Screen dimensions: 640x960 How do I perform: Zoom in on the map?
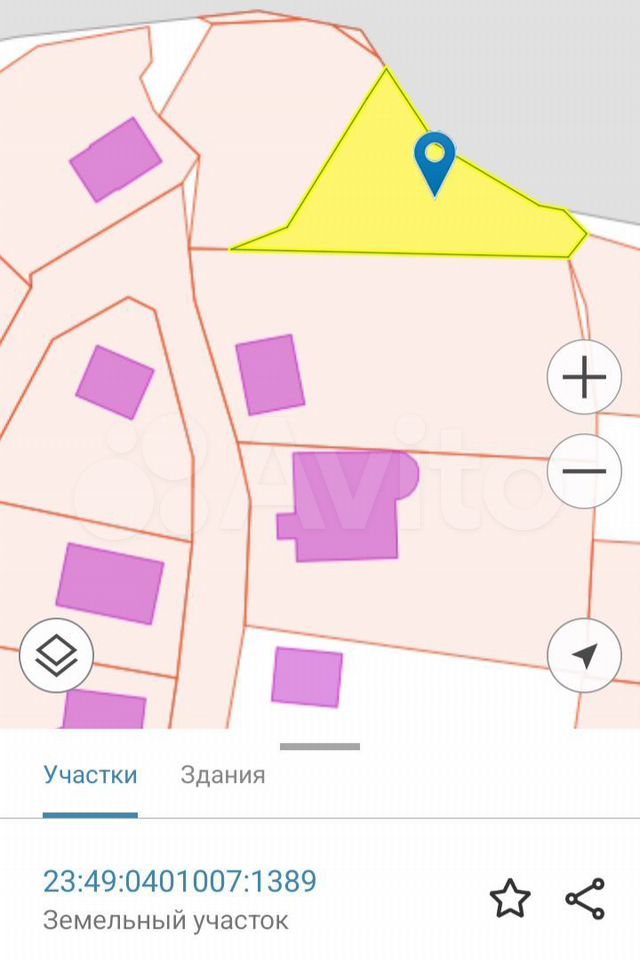click(584, 377)
